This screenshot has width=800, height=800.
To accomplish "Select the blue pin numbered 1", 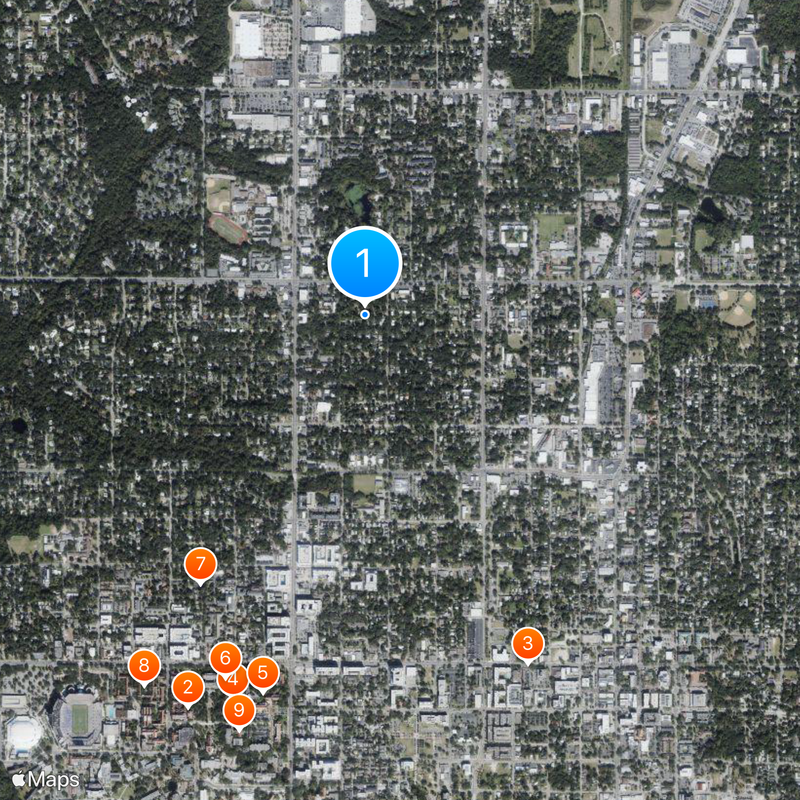I will point(364,263).
